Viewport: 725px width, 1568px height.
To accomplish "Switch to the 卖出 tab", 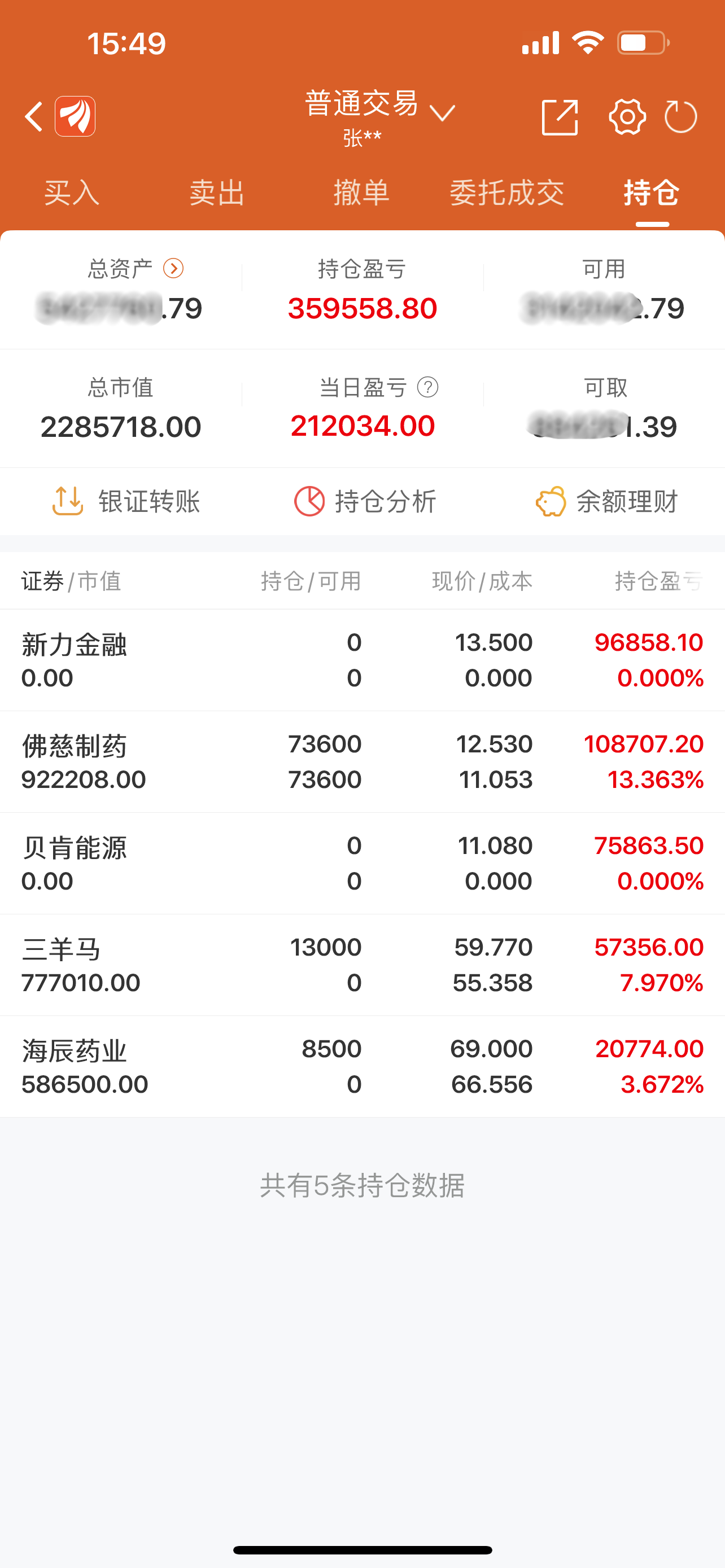I will 217,193.
